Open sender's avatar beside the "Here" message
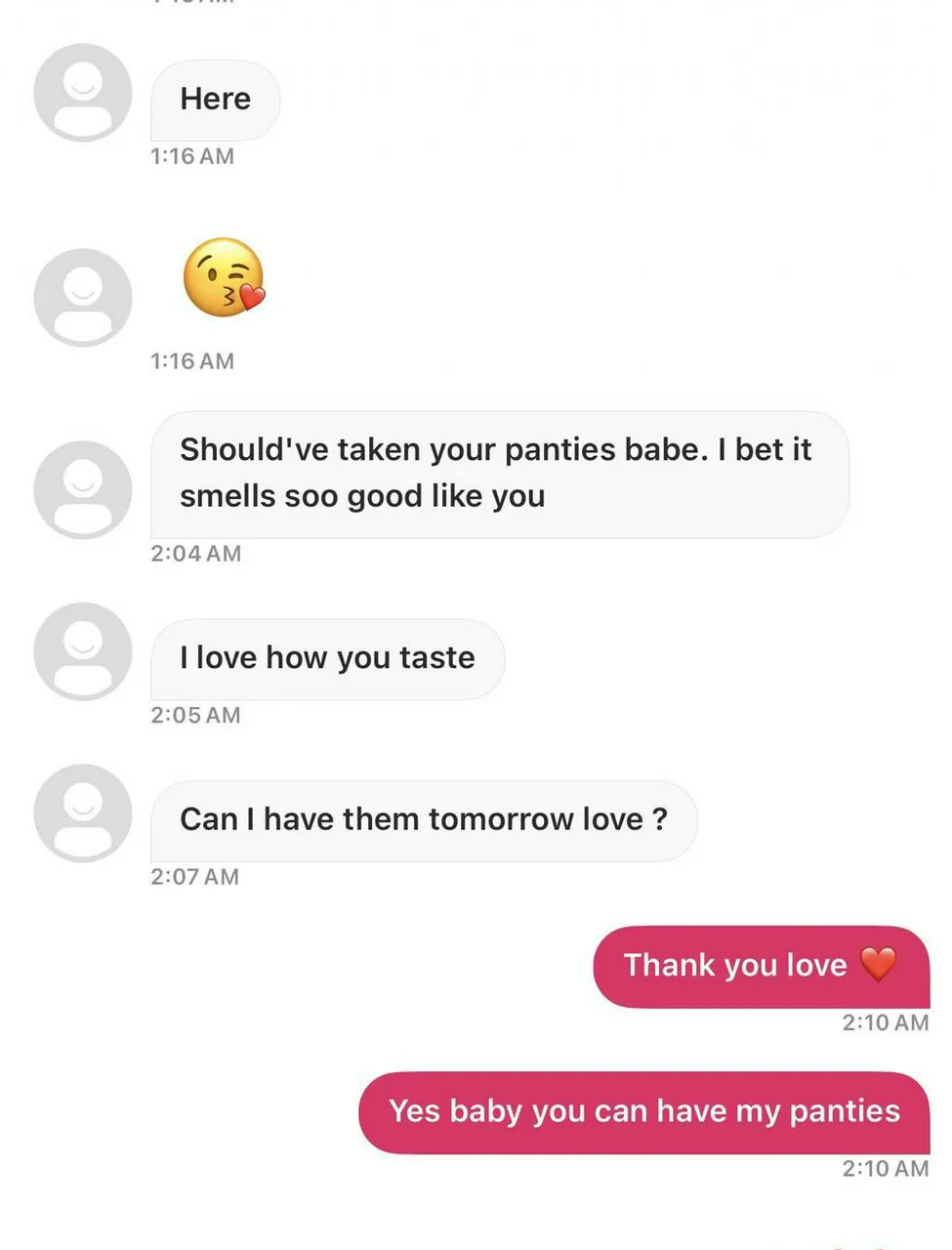 (83, 93)
